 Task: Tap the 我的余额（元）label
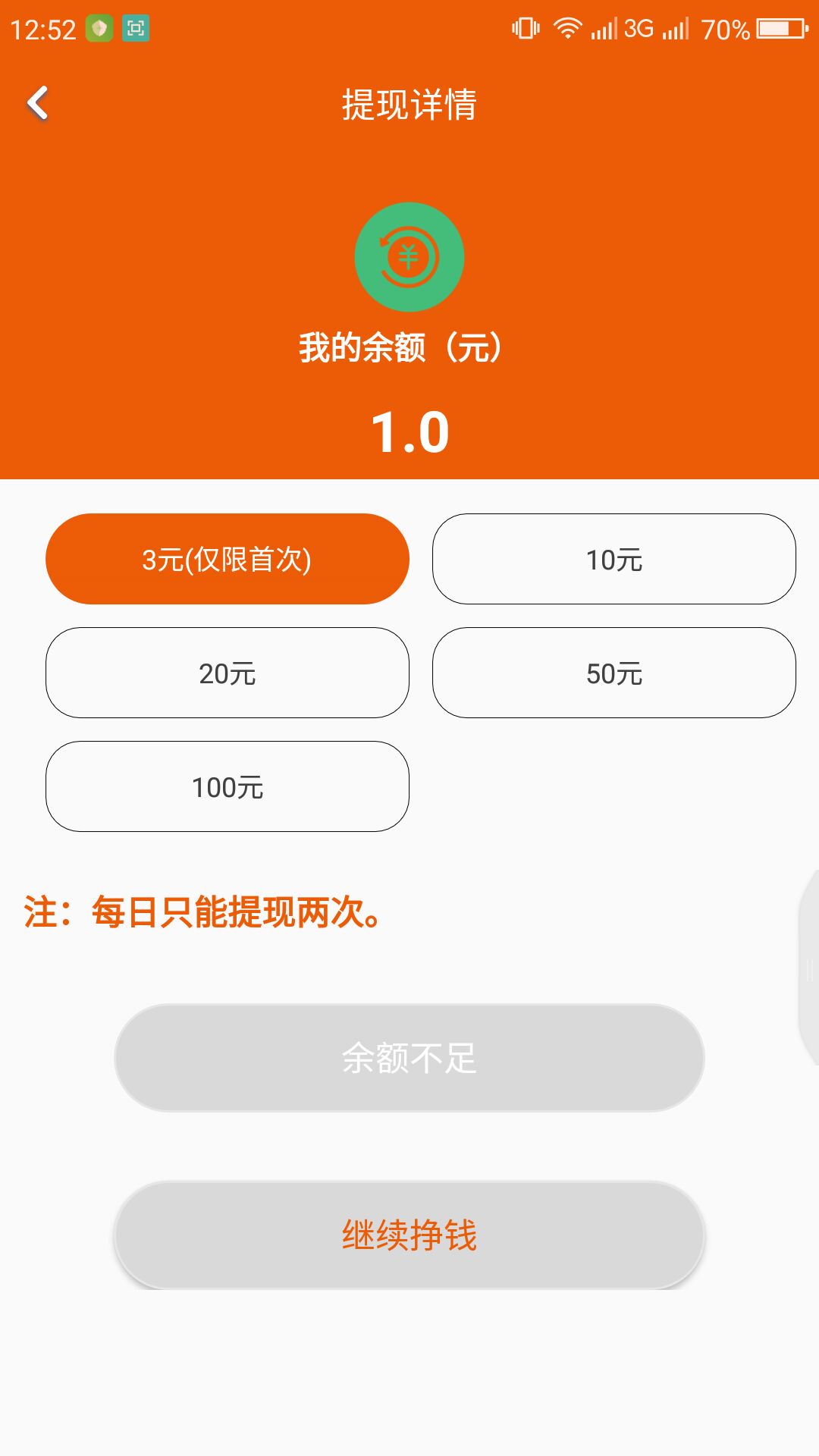[x=400, y=347]
